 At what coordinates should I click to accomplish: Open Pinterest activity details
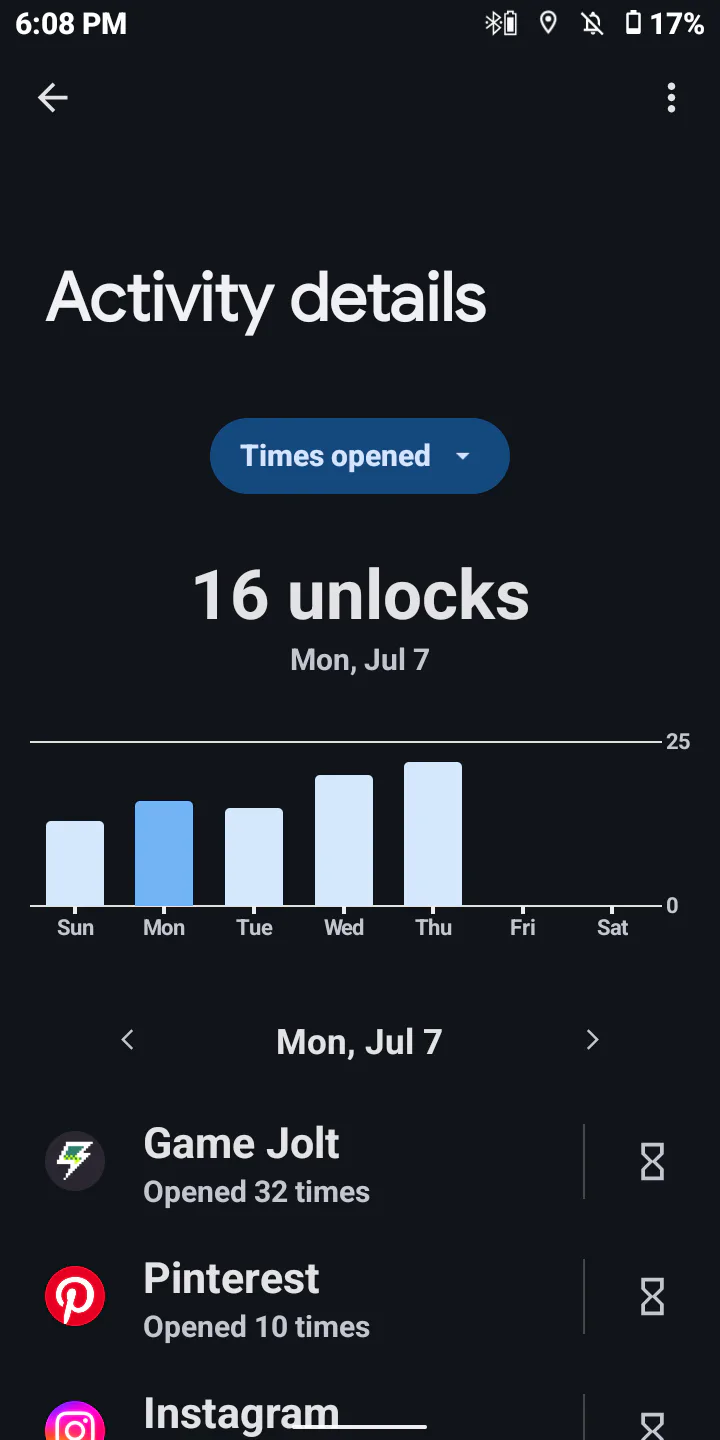[x=300, y=1297]
